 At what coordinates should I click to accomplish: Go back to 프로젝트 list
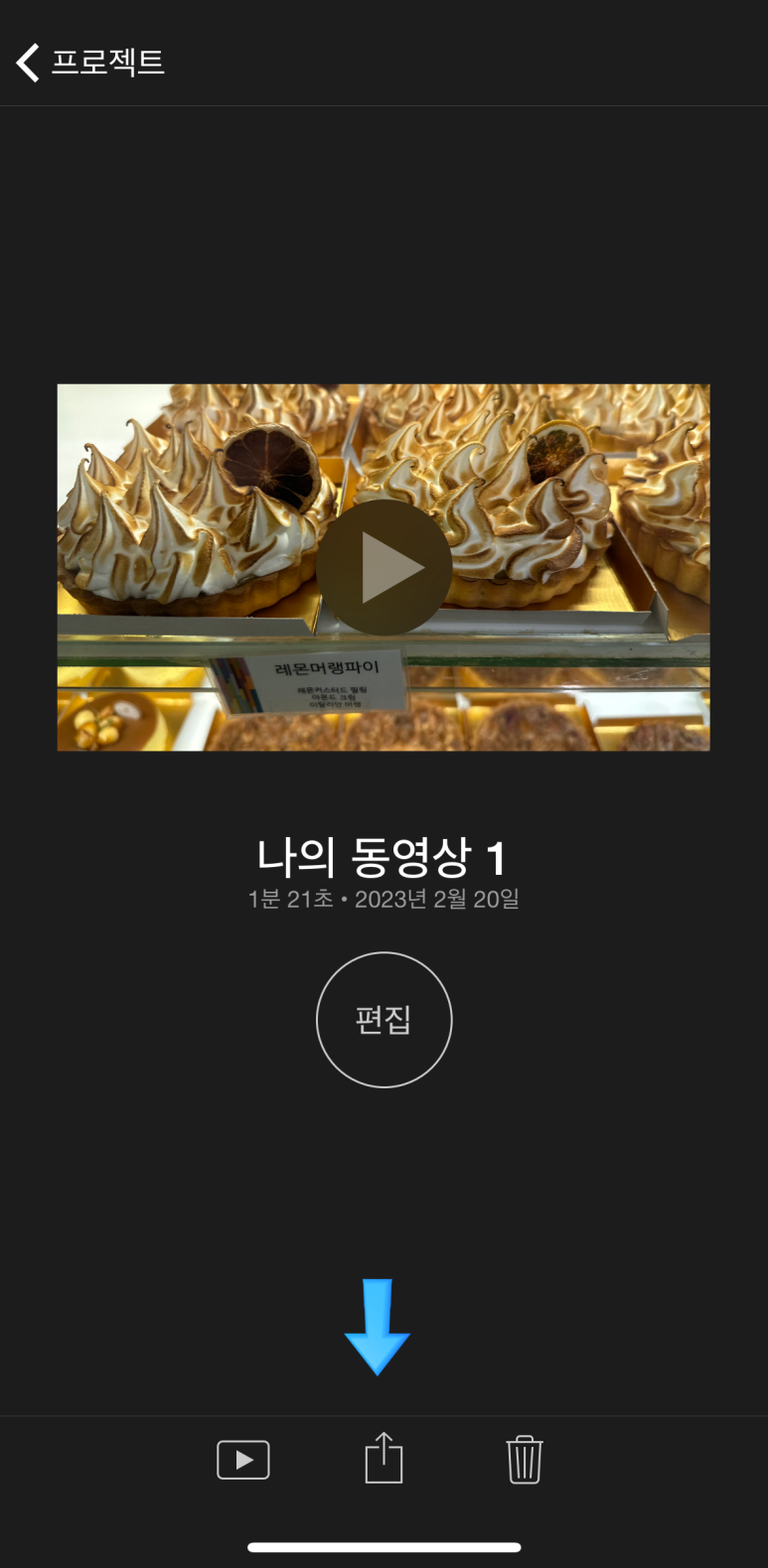tap(89, 62)
